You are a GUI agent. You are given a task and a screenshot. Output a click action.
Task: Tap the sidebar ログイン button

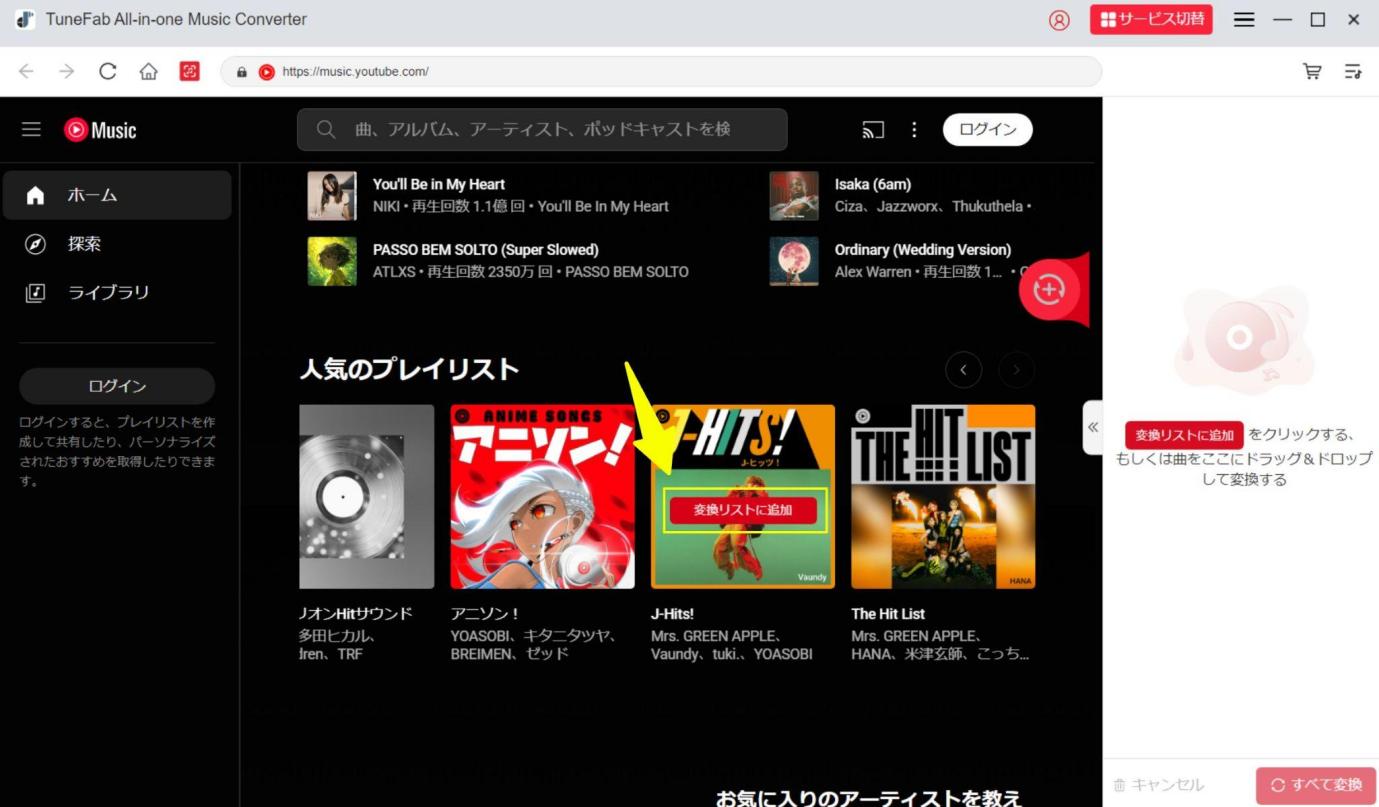click(x=117, y=386)
